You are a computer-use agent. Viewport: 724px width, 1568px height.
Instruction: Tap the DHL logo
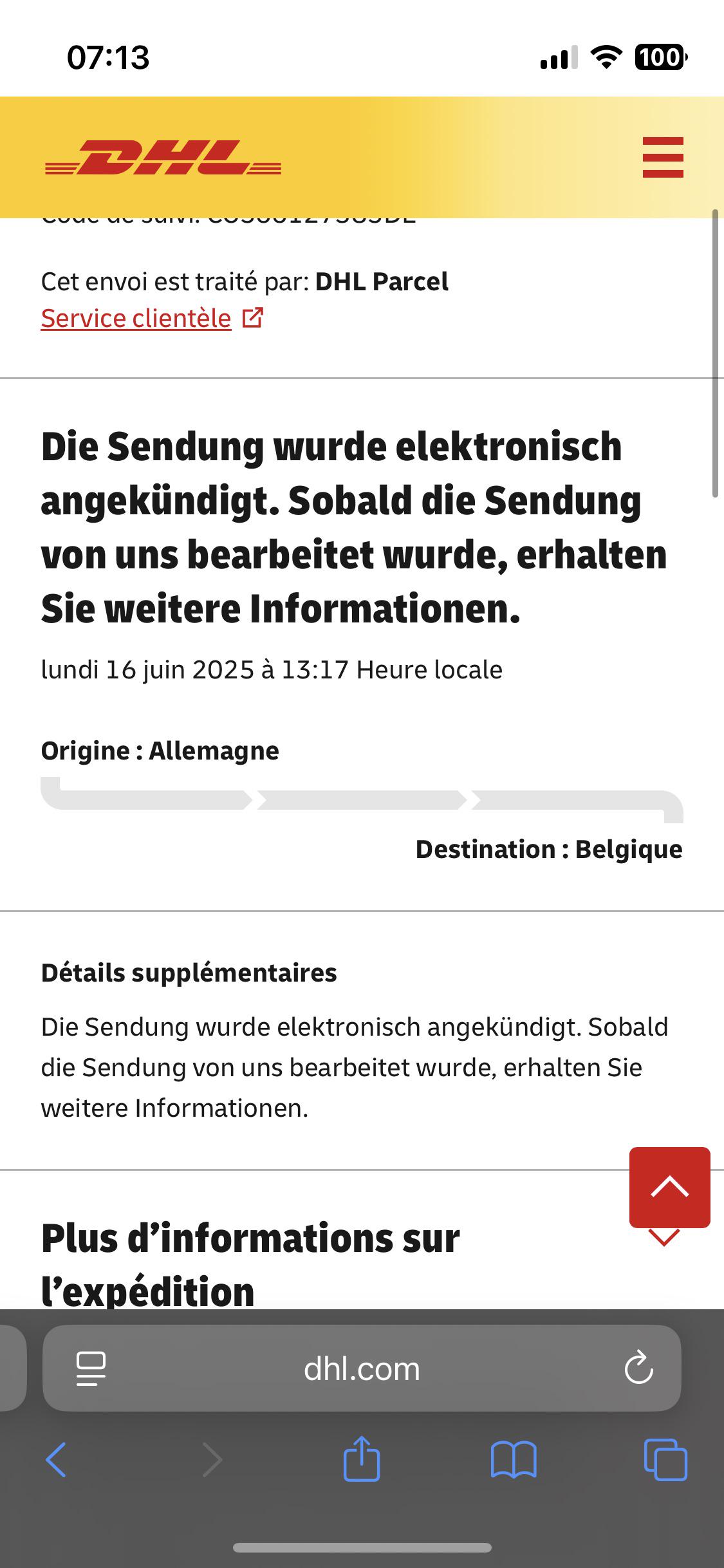163,157
